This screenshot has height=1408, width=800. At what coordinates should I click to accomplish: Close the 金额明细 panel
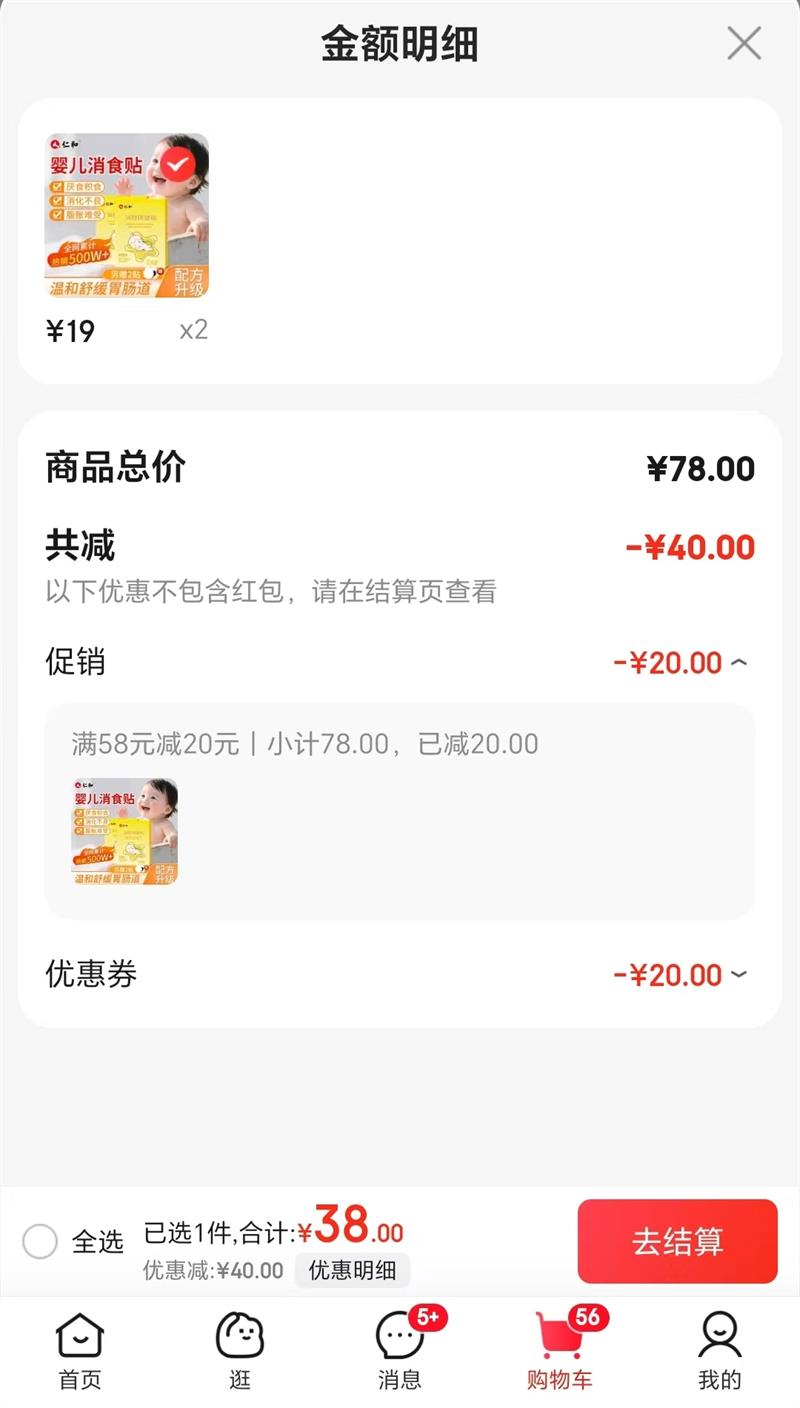(744, 44)
